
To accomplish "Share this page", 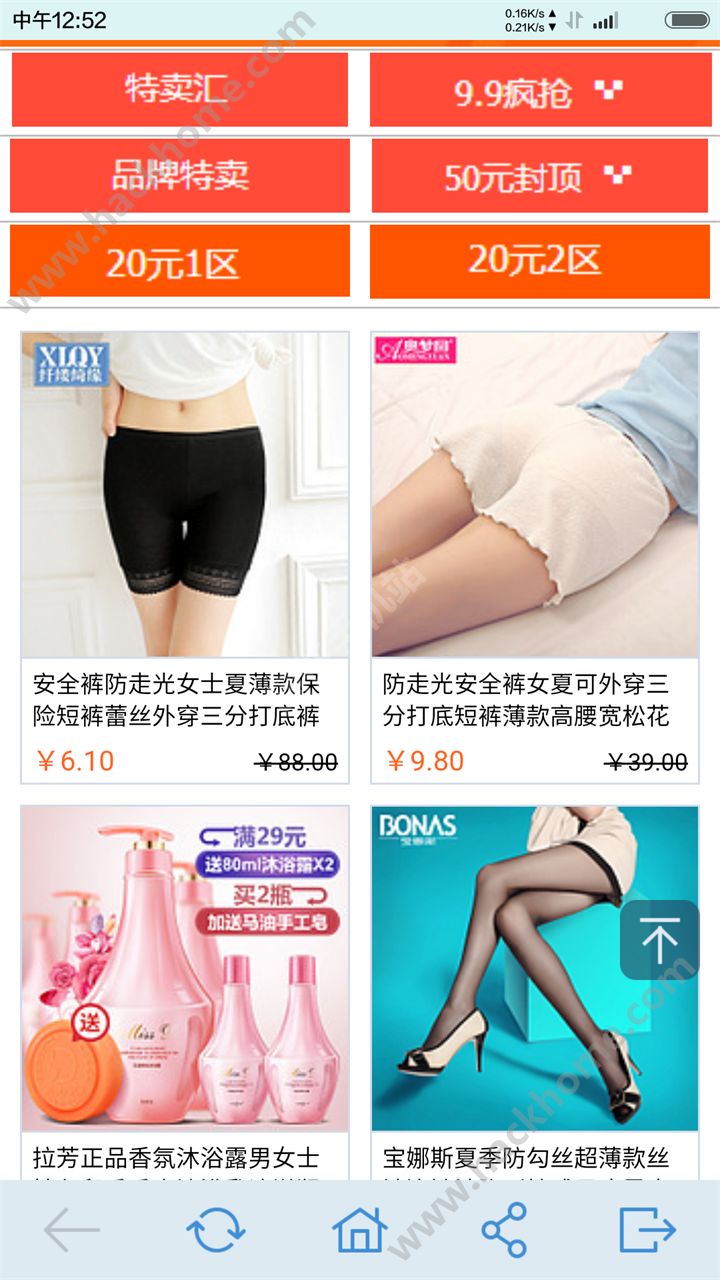I will point(504,1230).
